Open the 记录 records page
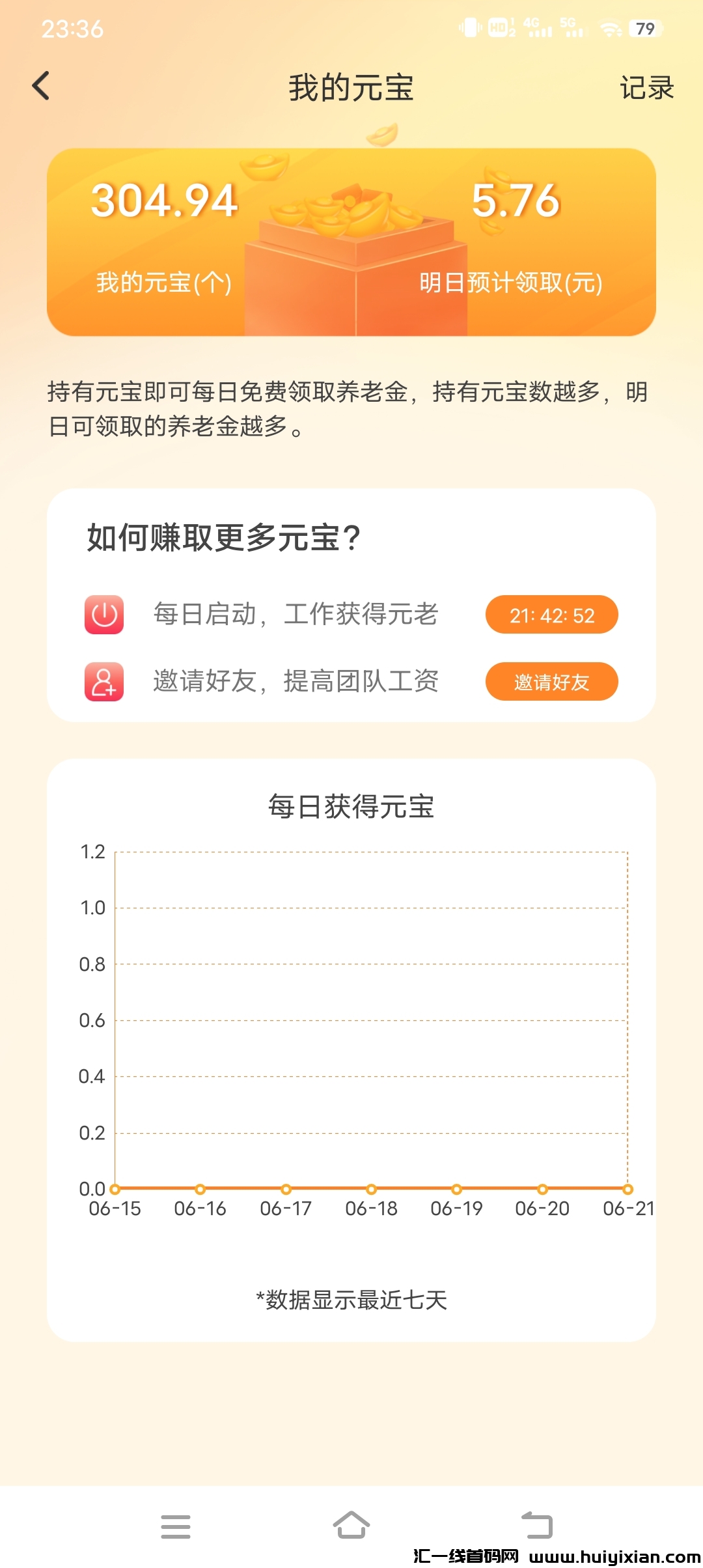 coord(646,88)
